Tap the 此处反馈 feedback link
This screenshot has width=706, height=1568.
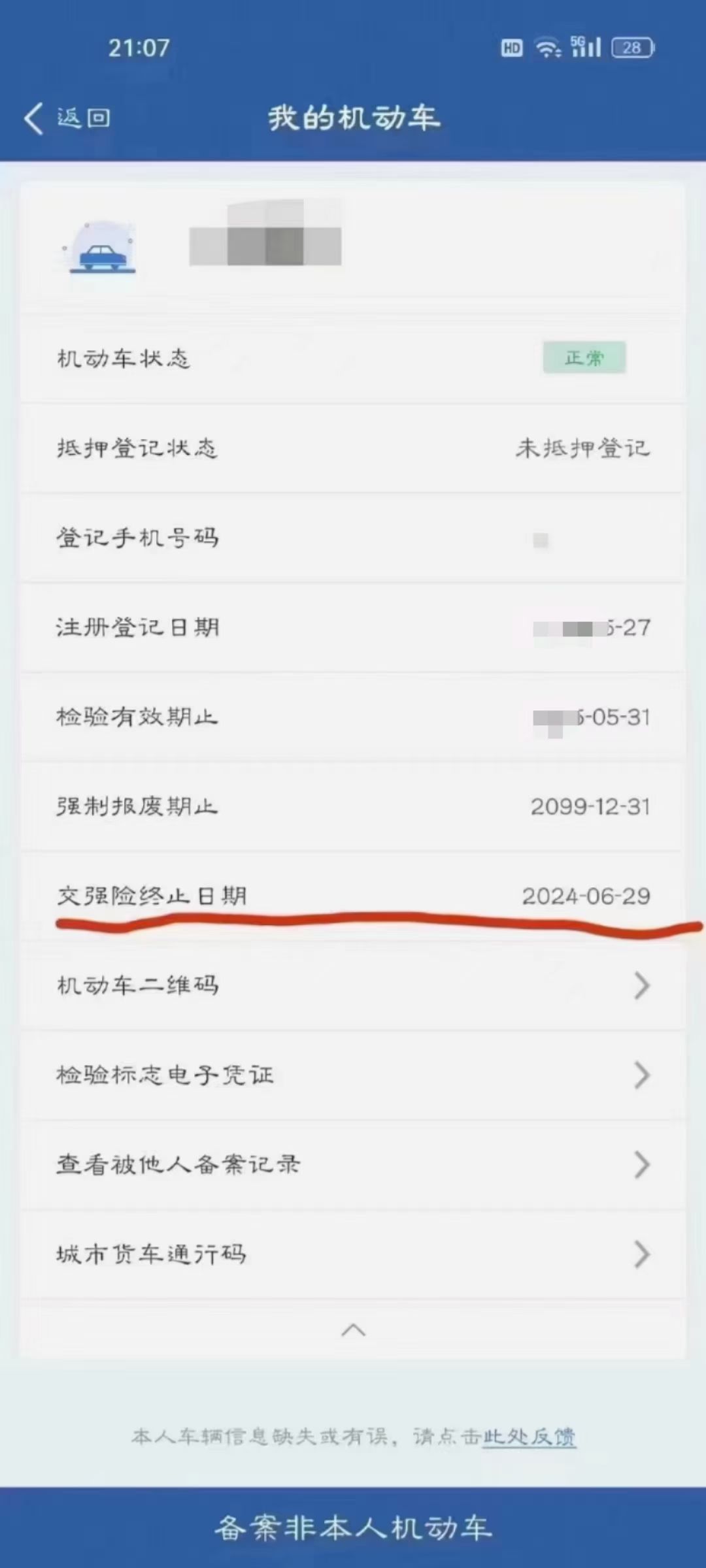click(x=529, y=1436)
